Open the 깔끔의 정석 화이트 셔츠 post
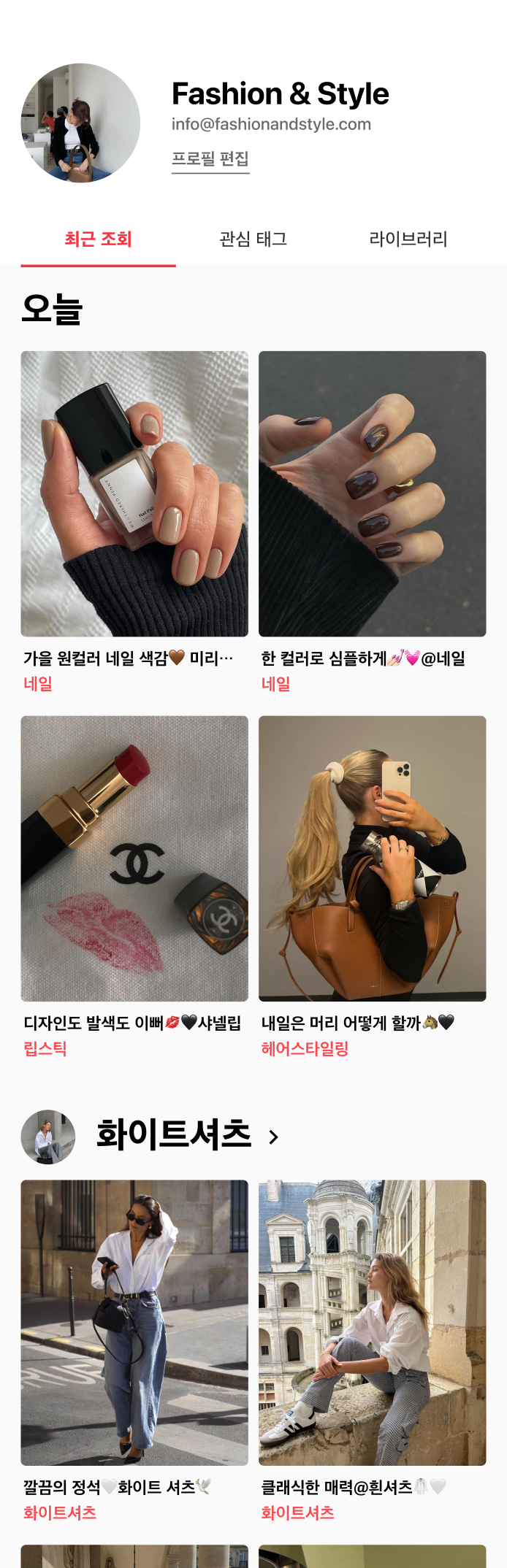The width and height of the screenshot is (507, 1568). [134, 1322]
